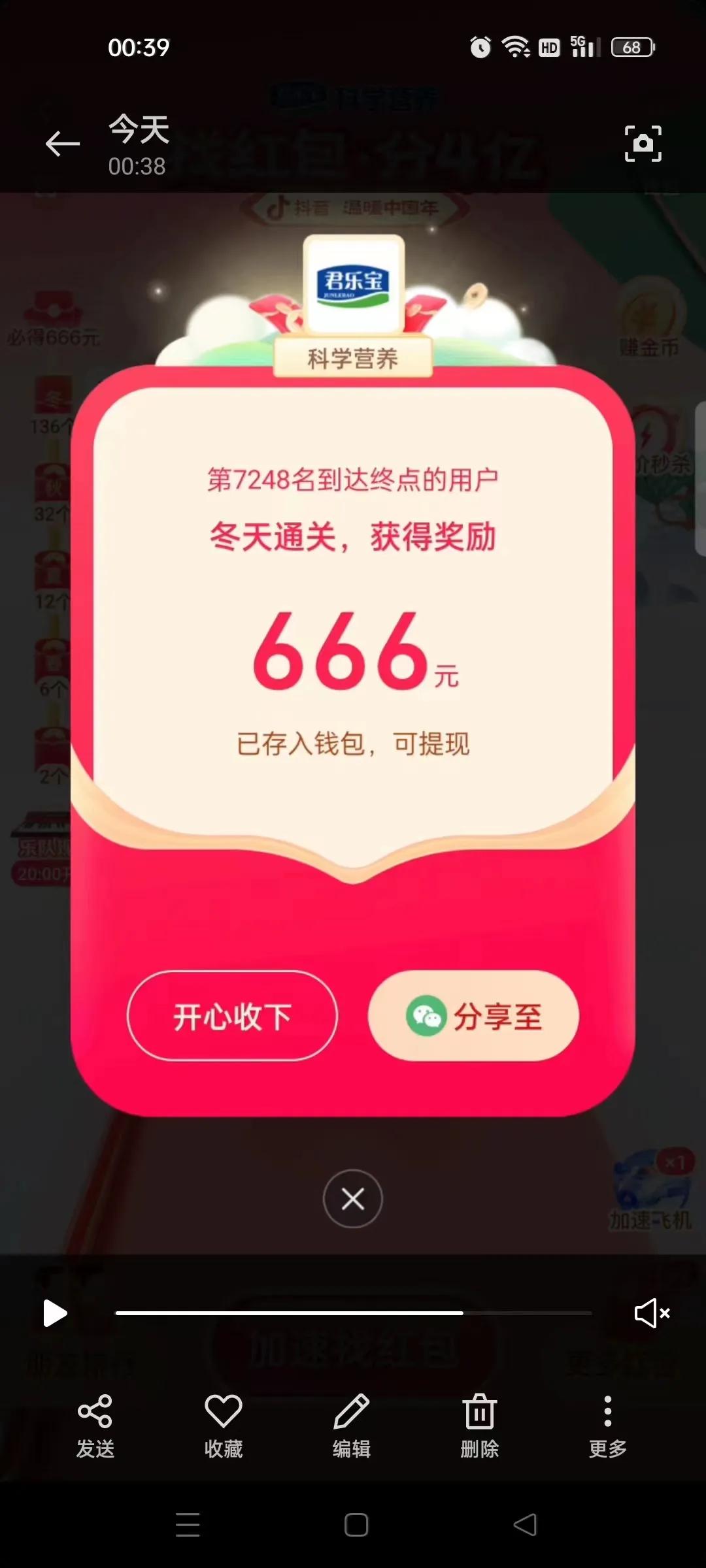
Task: Unmute the video sound
Action: 652,1313
